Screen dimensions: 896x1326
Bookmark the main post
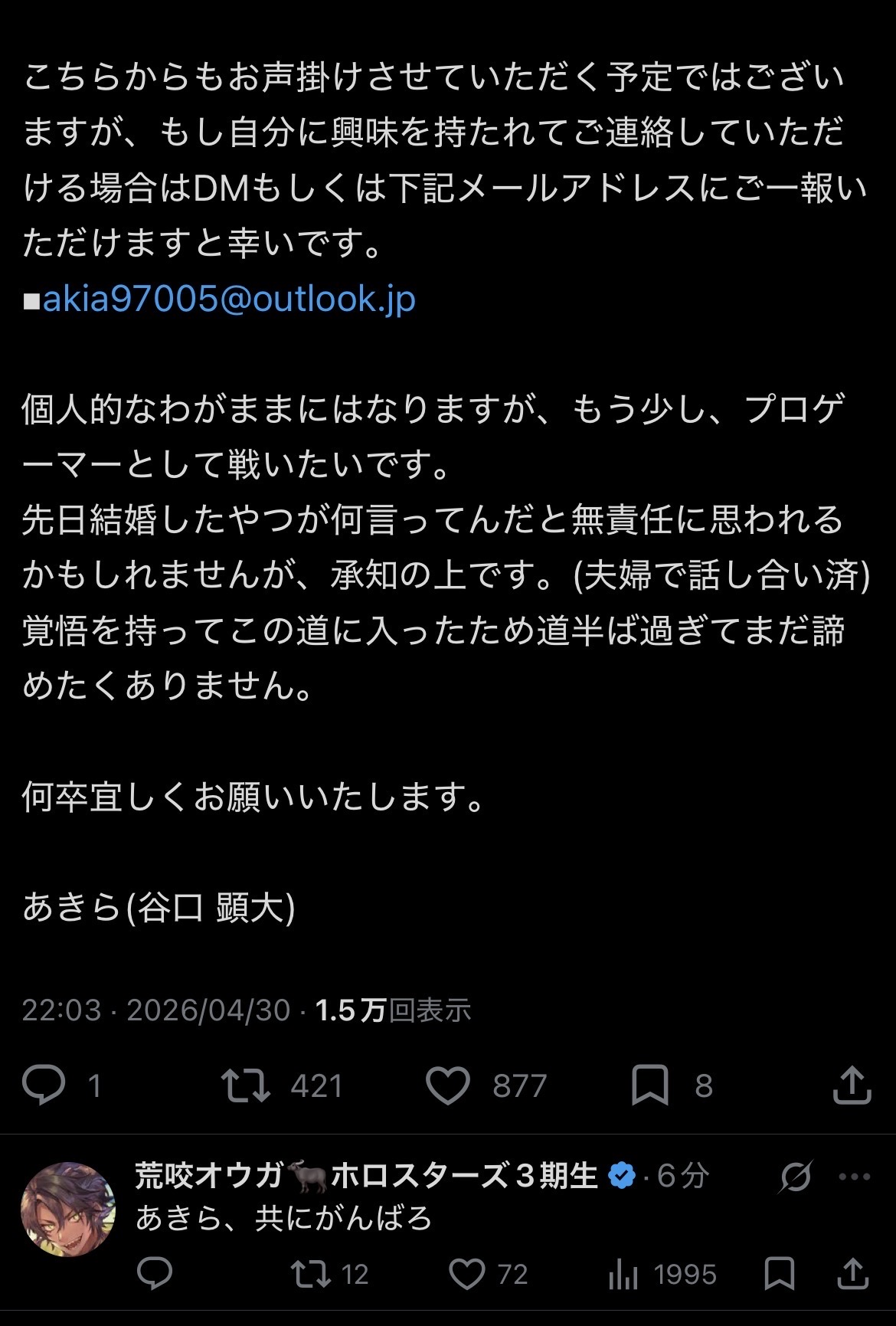pos(649,1085)
